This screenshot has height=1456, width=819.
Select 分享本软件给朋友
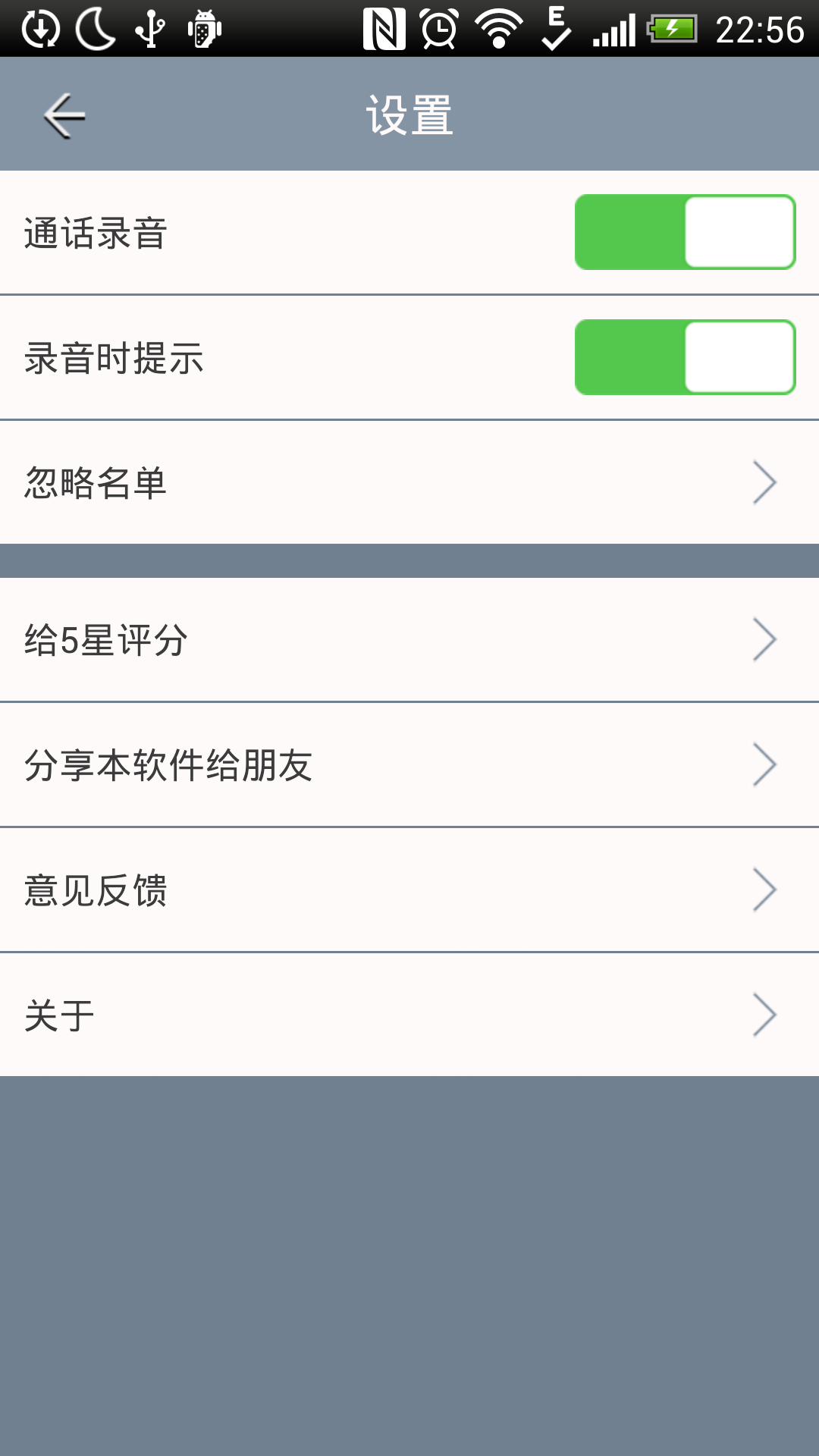[x=409, y=764]
